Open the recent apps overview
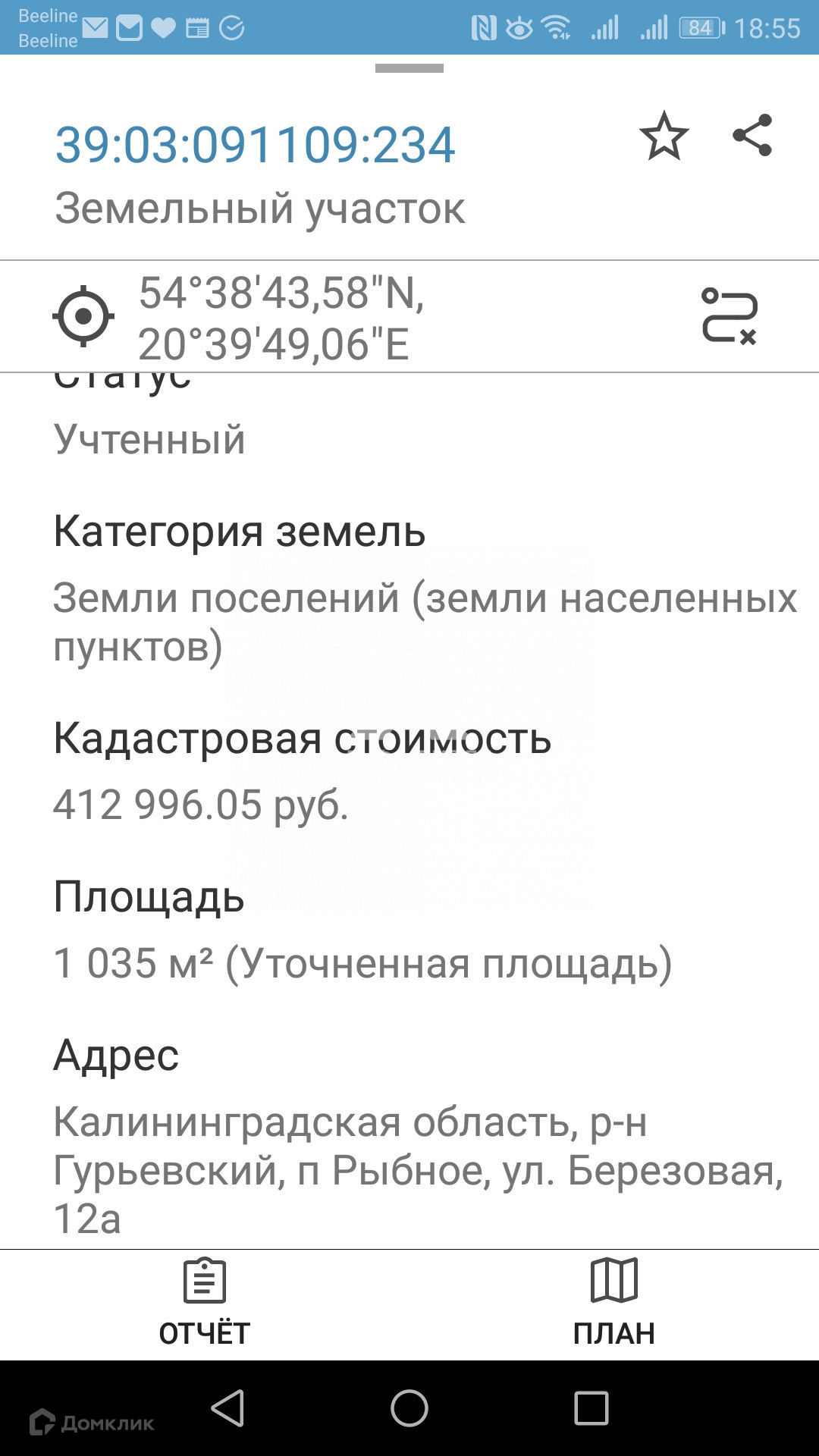 [x=591, y=1408]
